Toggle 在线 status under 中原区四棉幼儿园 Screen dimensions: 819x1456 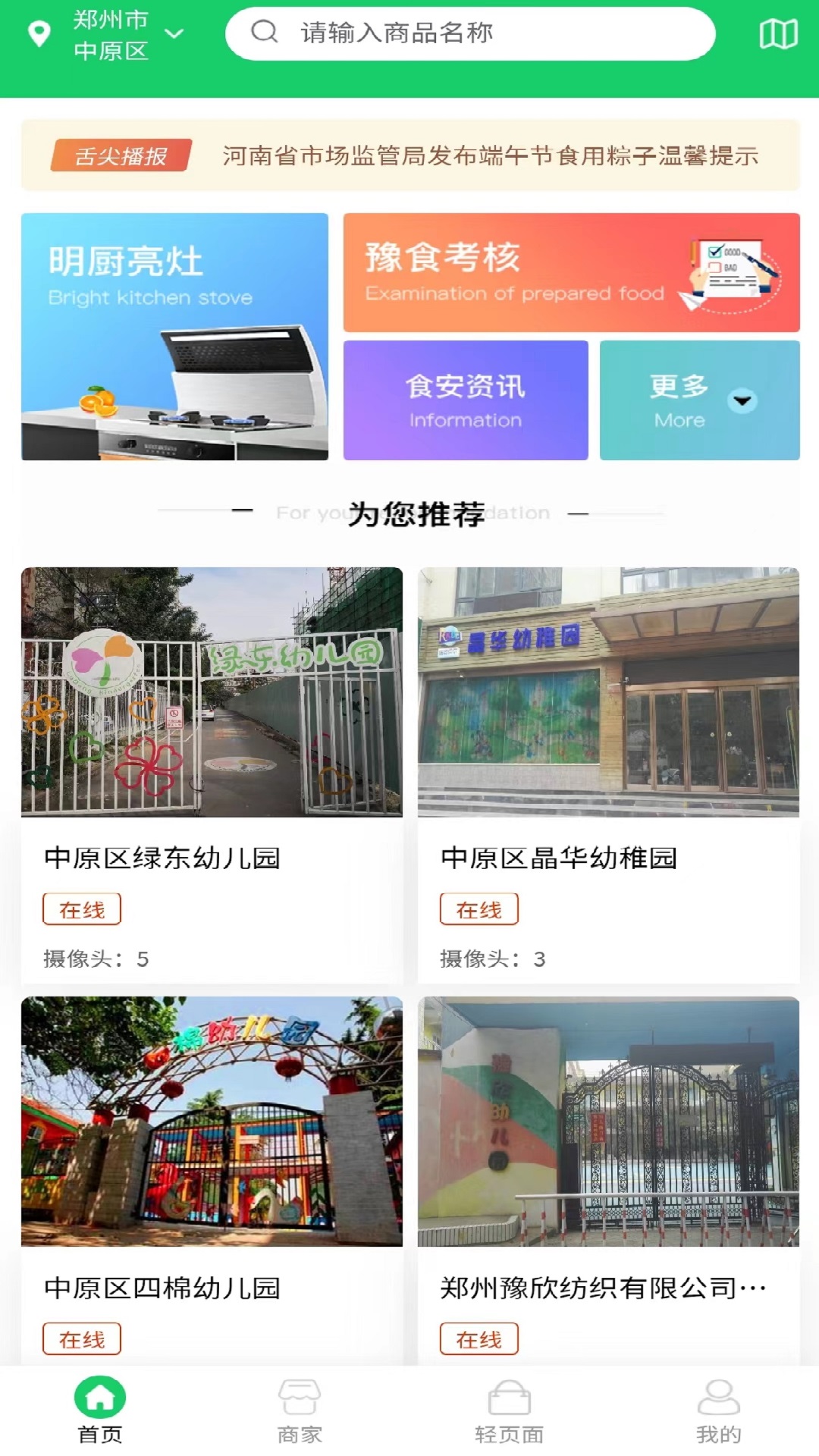(81, 1339)
